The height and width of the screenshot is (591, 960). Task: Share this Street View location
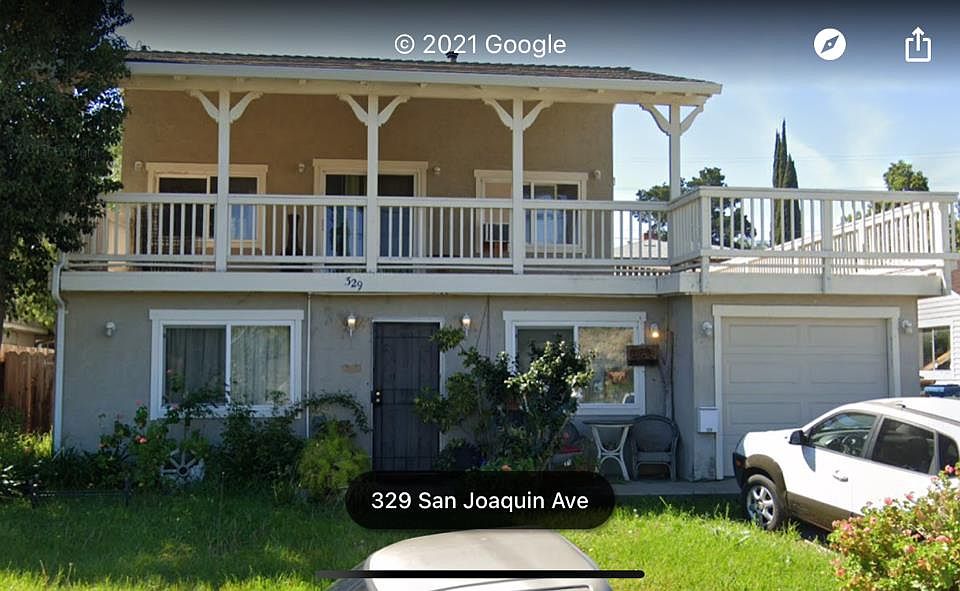coord(917,44)
